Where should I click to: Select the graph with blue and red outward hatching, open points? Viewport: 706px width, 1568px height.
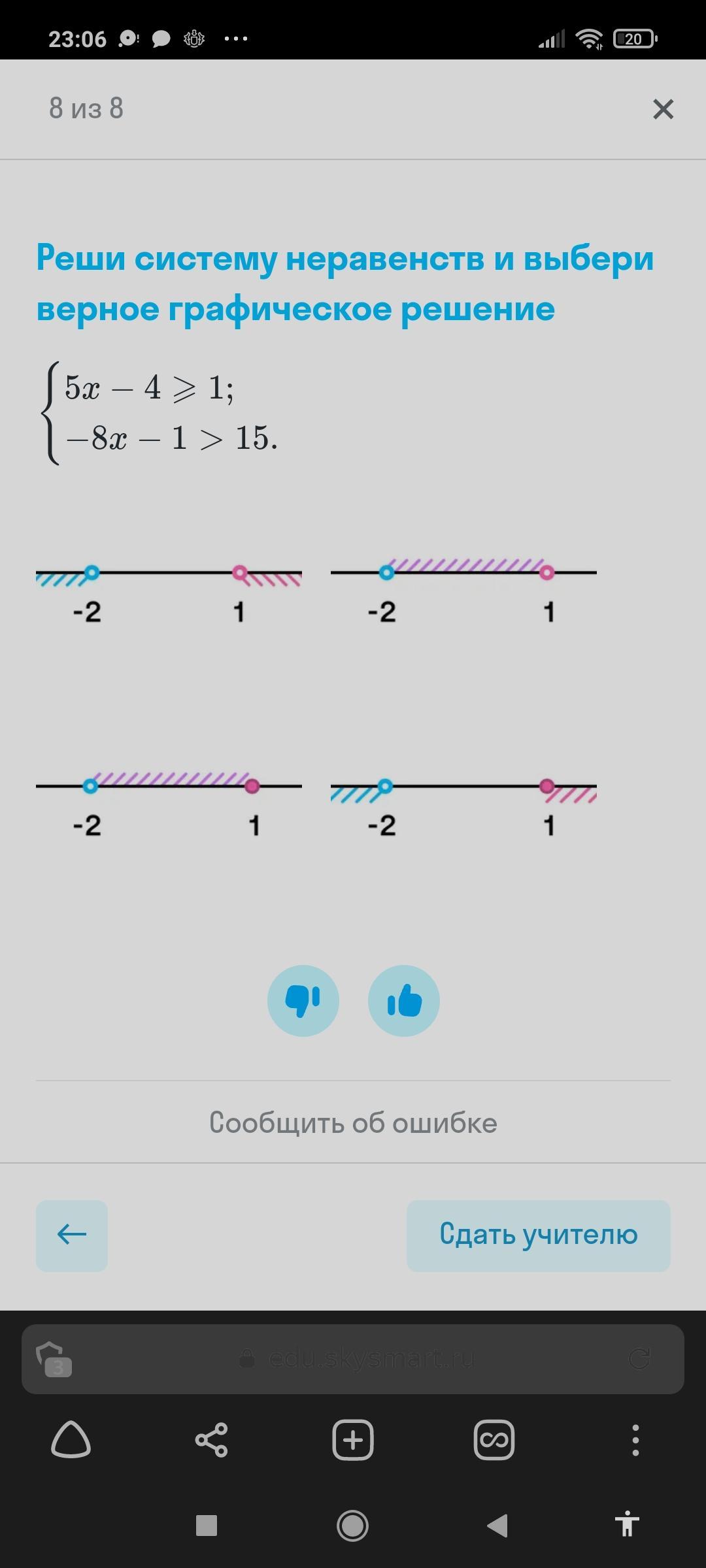point(169,590)
